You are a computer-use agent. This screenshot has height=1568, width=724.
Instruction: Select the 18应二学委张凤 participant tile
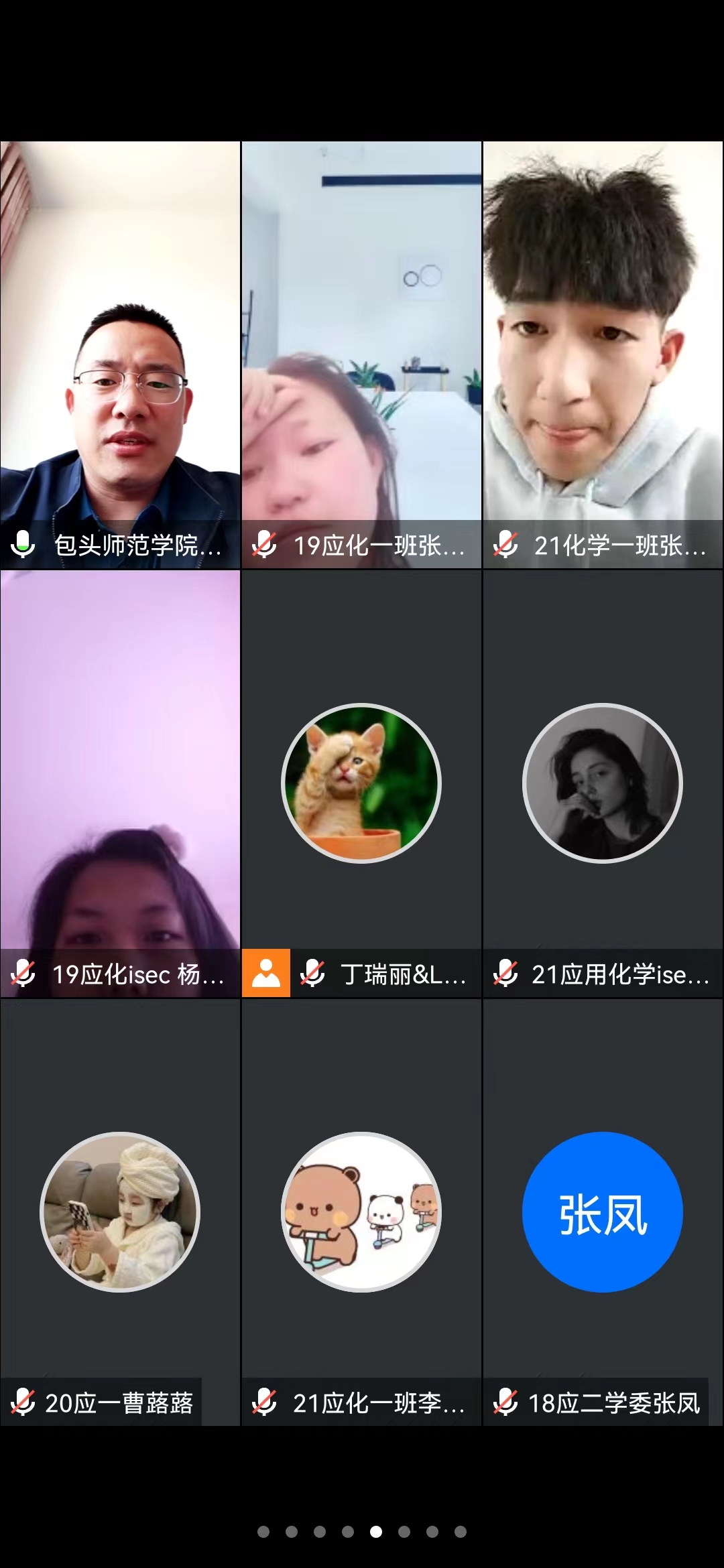tap(603, 1212)
